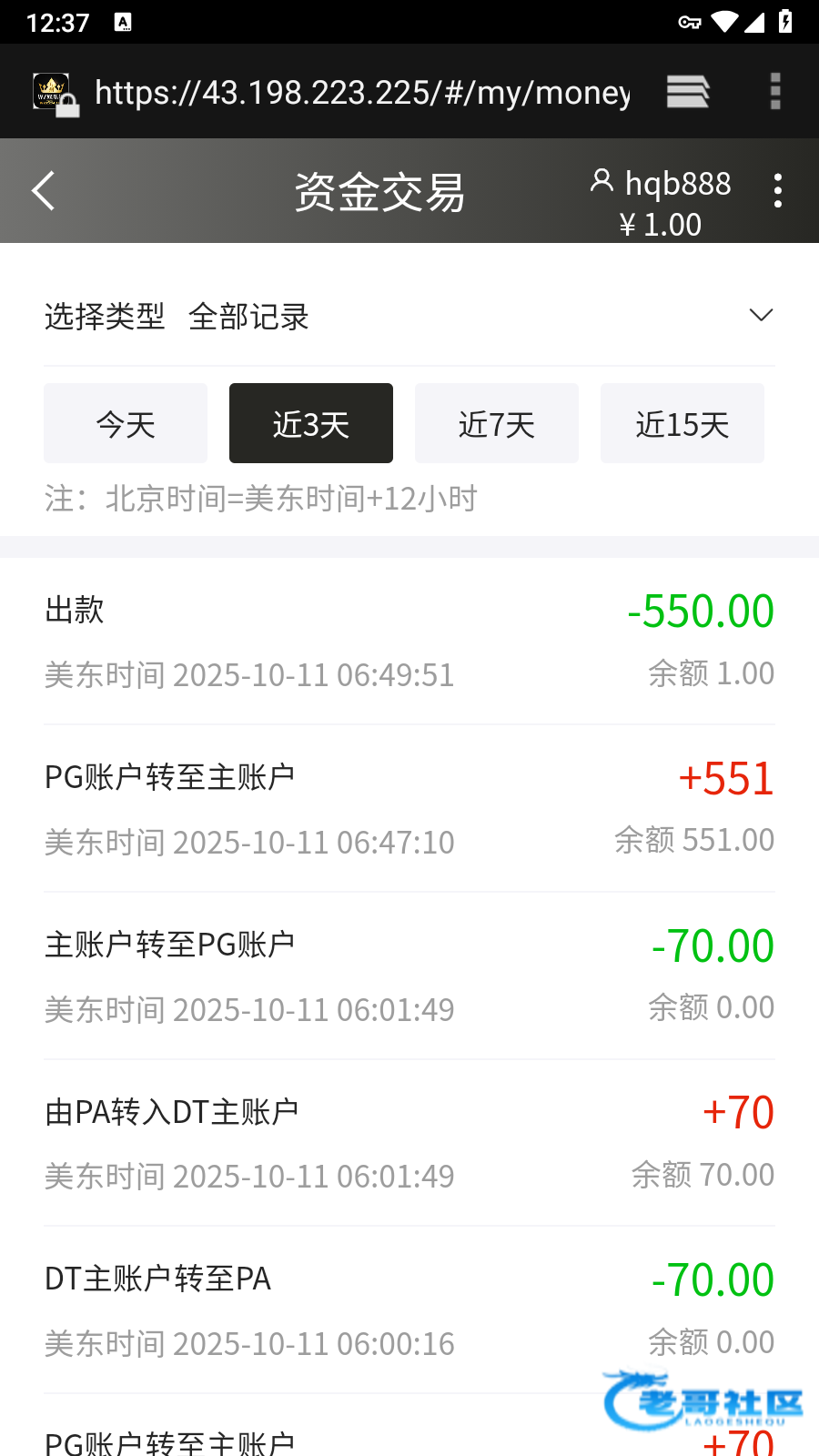Open the browser's overflow menu
Viewport: 819px width, 1456px height.
pos(775,92)
